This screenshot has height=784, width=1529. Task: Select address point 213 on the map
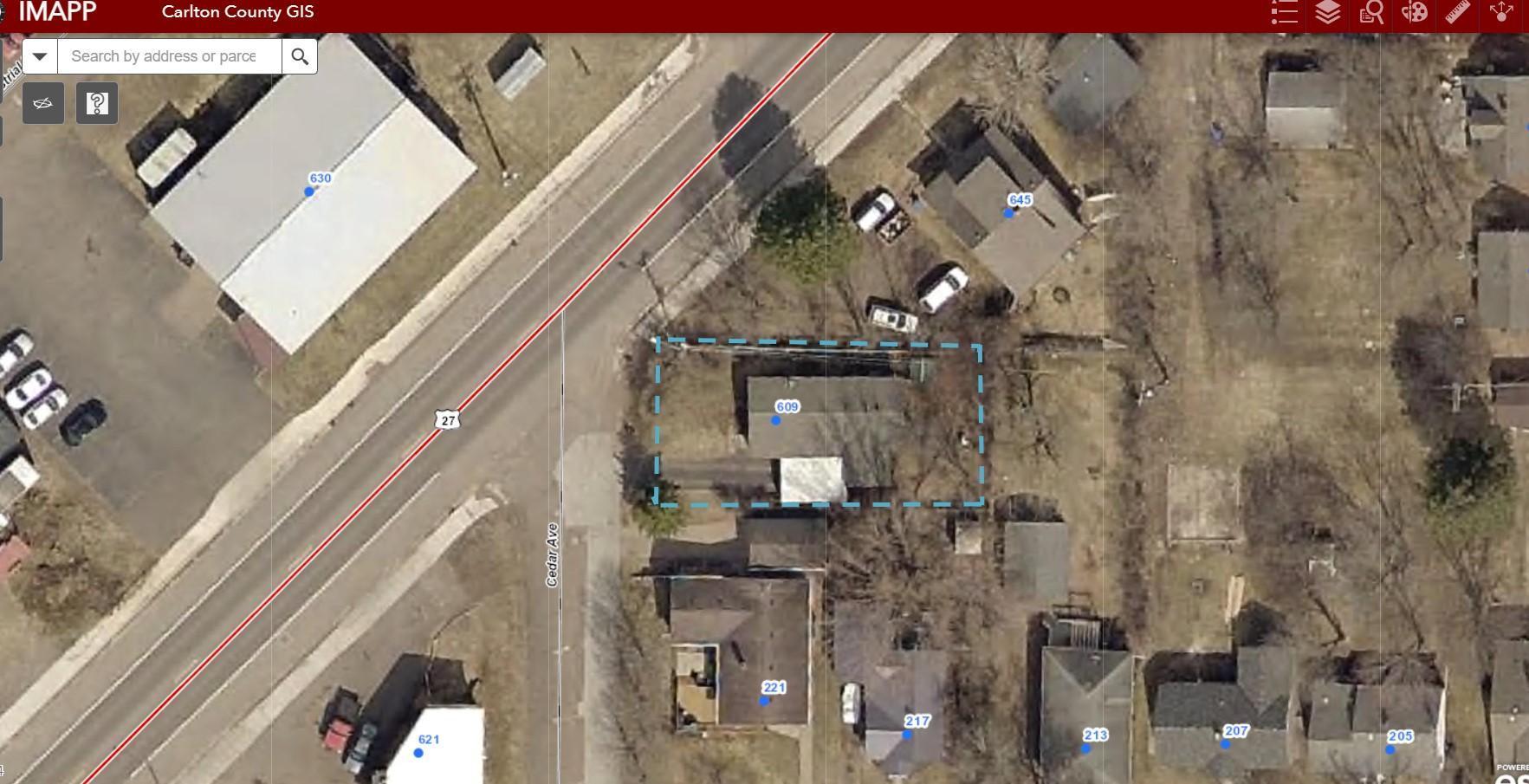1085,748
